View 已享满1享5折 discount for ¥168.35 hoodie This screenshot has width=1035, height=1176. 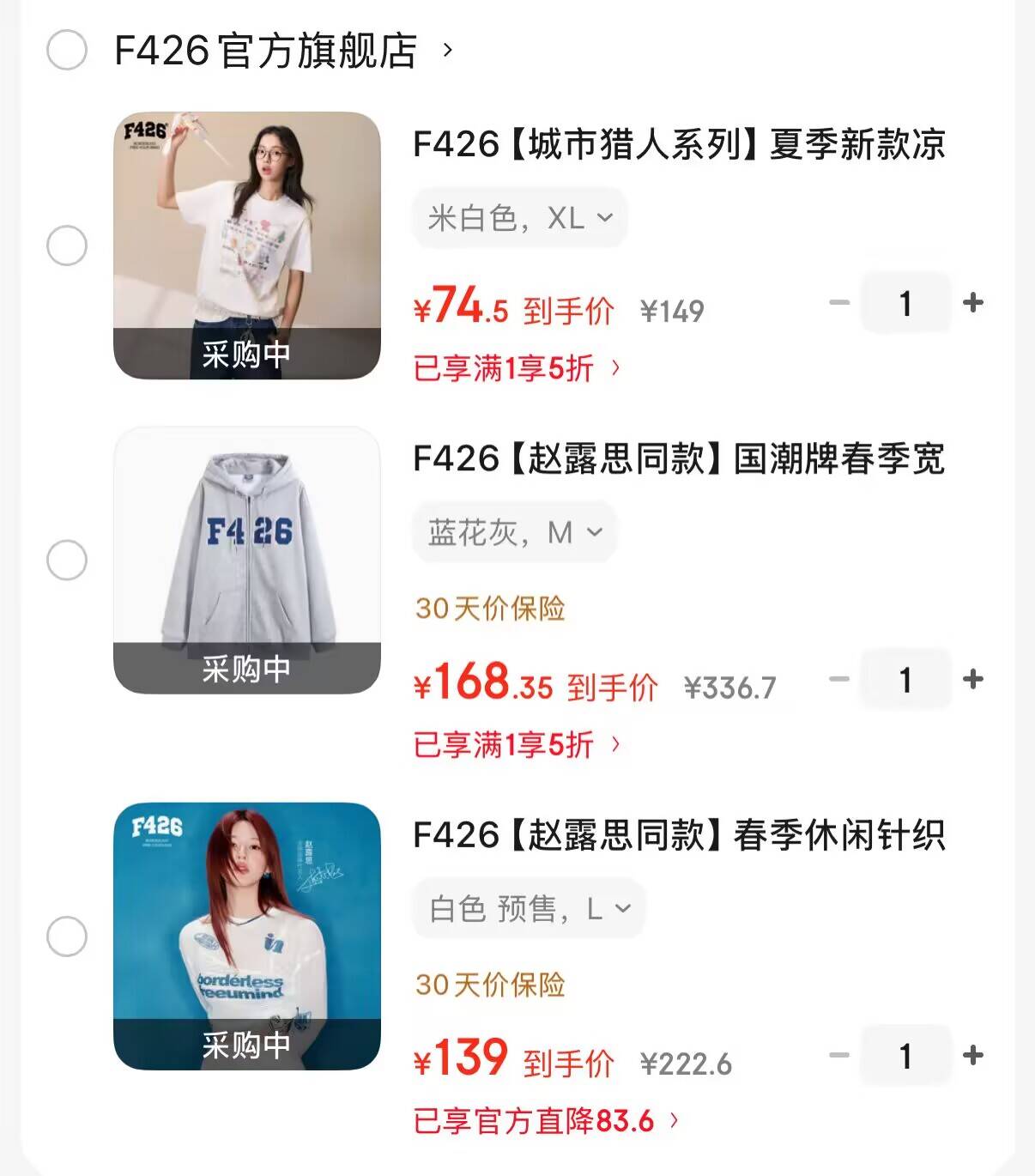517,744
